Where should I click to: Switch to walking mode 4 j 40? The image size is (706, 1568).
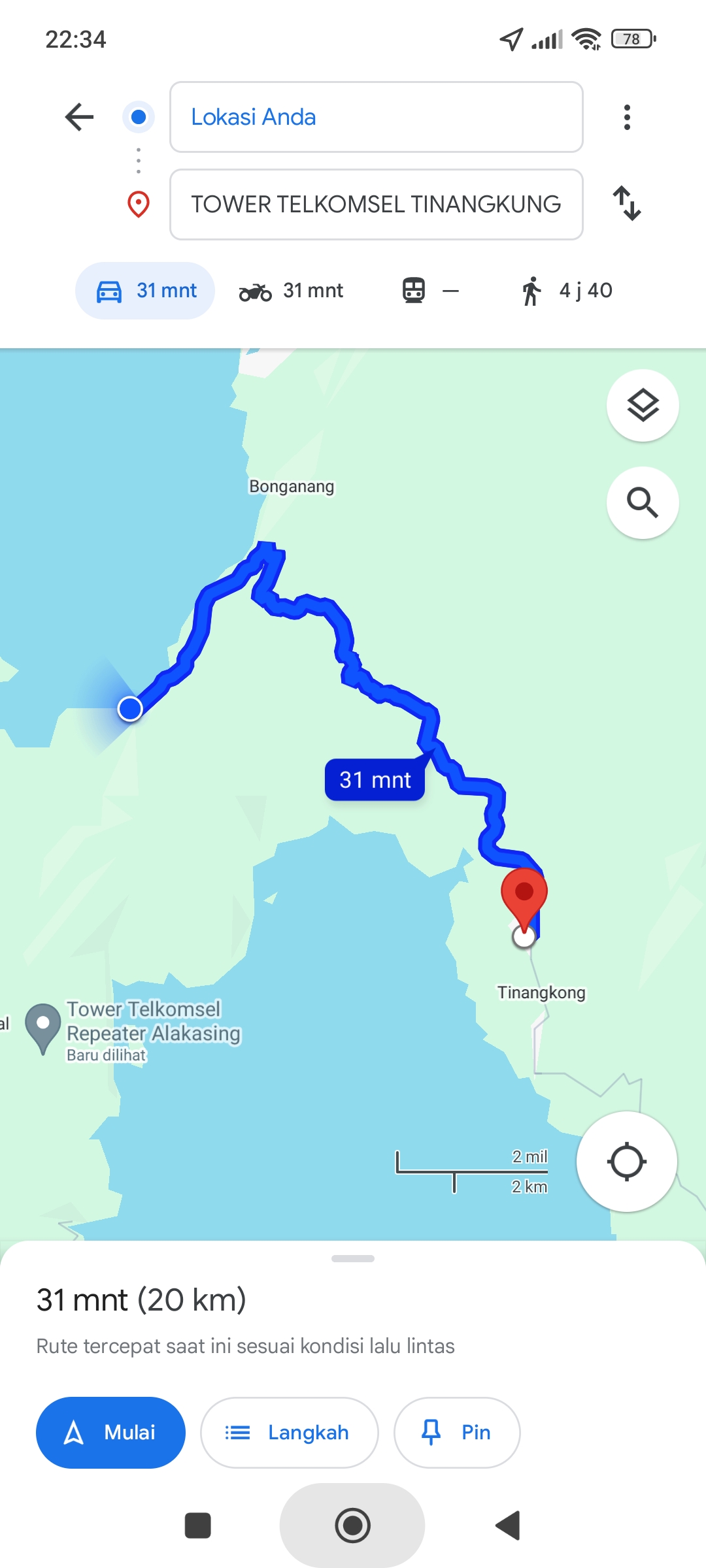click(x=566, y=291)
